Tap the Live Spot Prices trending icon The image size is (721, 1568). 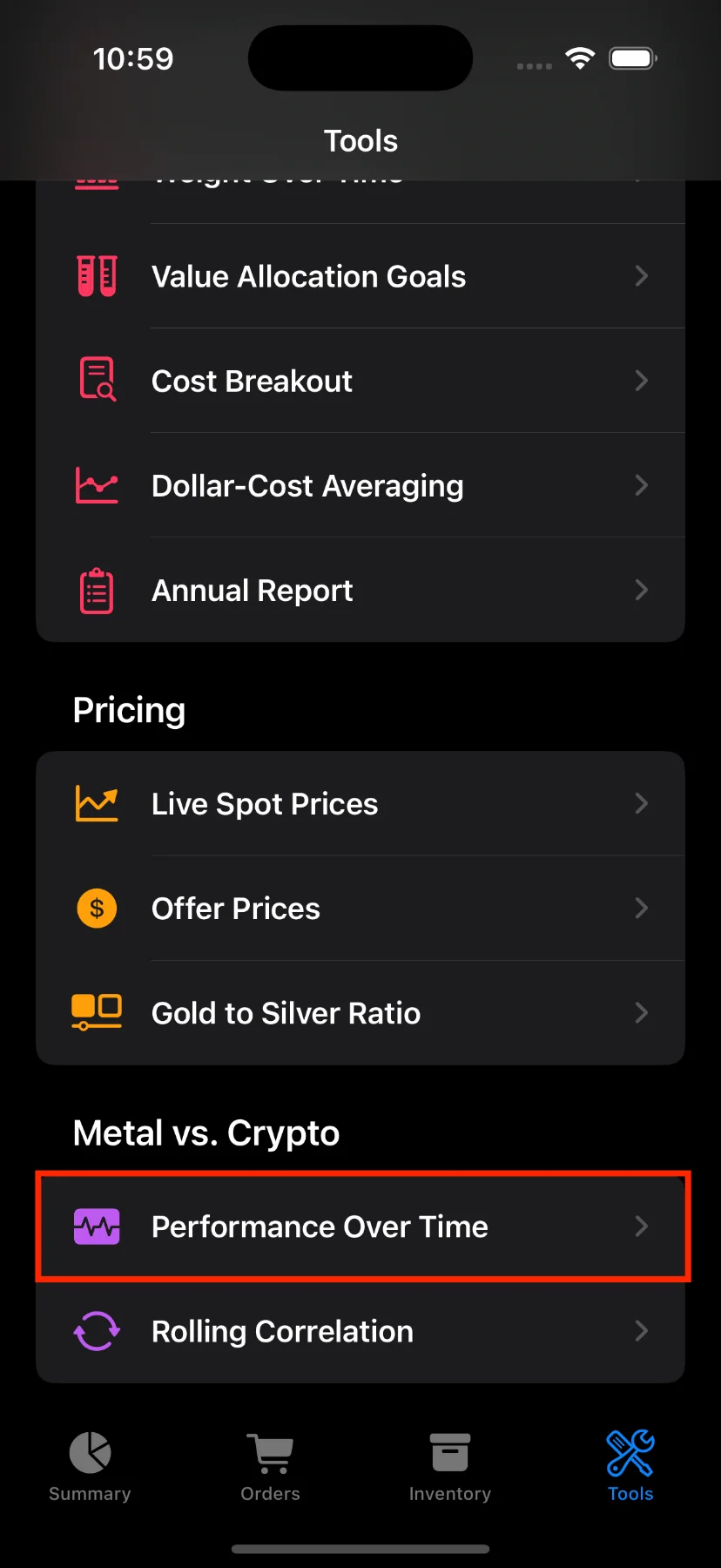pos(97,803)
